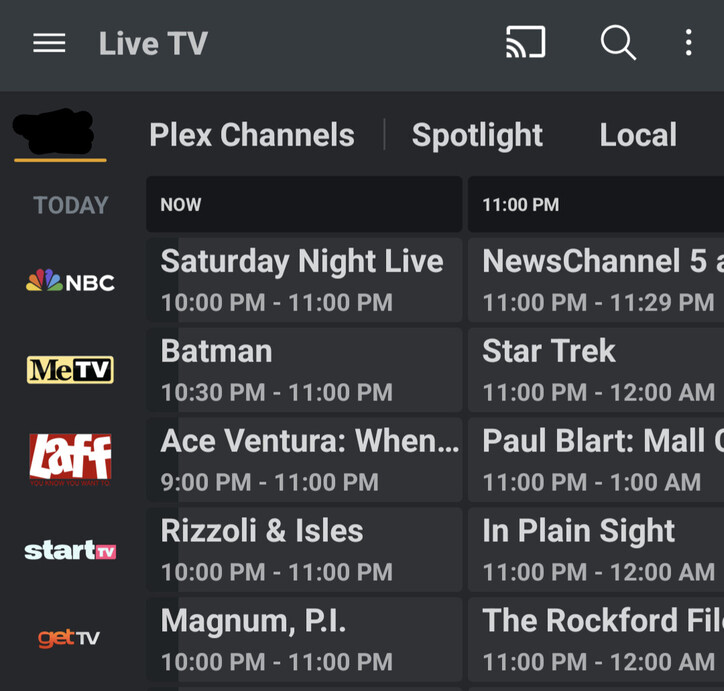Select the NBC channel logo
Screen dimensions: 724x691
(70, 281)
